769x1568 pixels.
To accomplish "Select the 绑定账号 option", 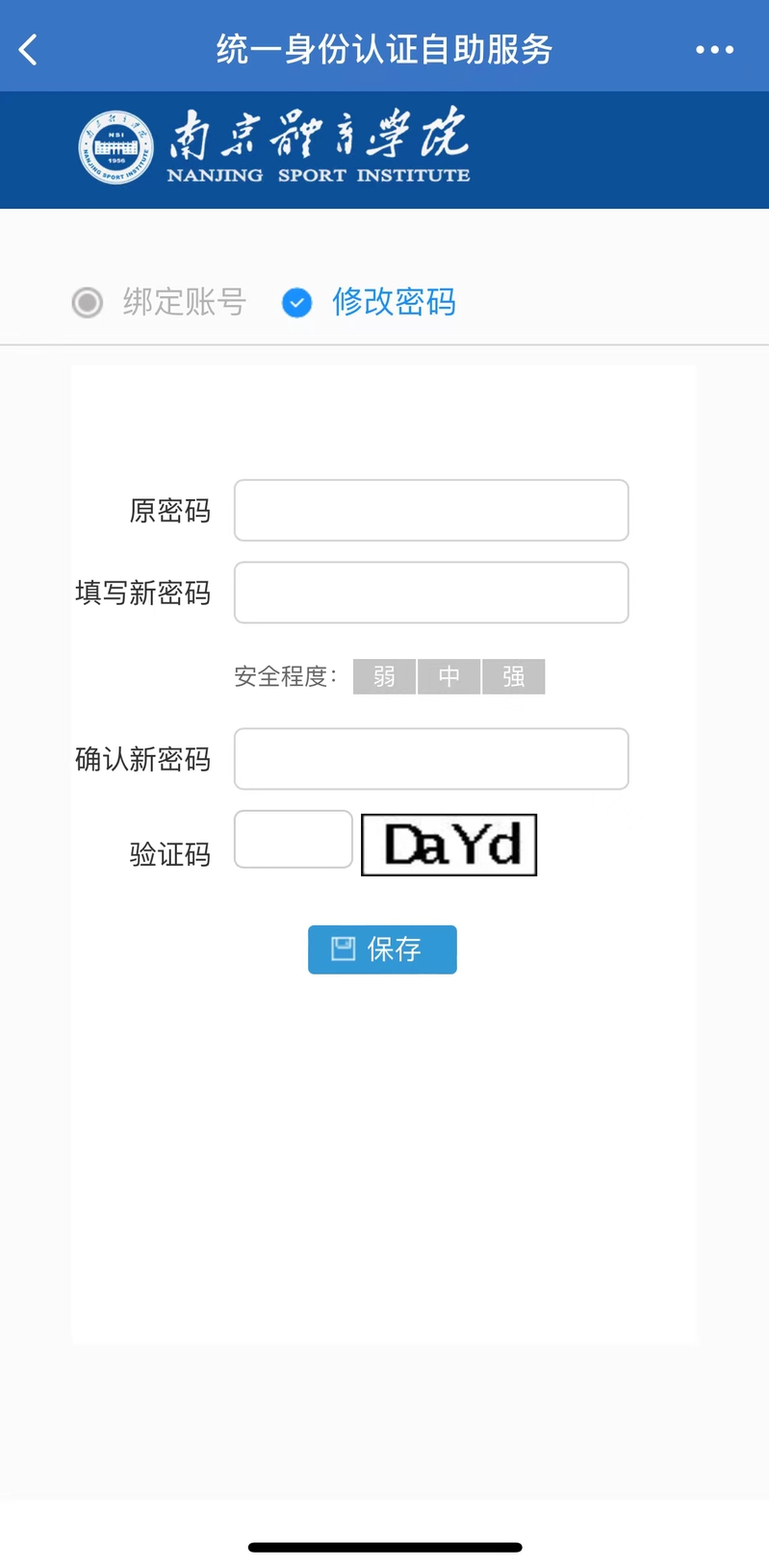I will click(x=88, y=302).
